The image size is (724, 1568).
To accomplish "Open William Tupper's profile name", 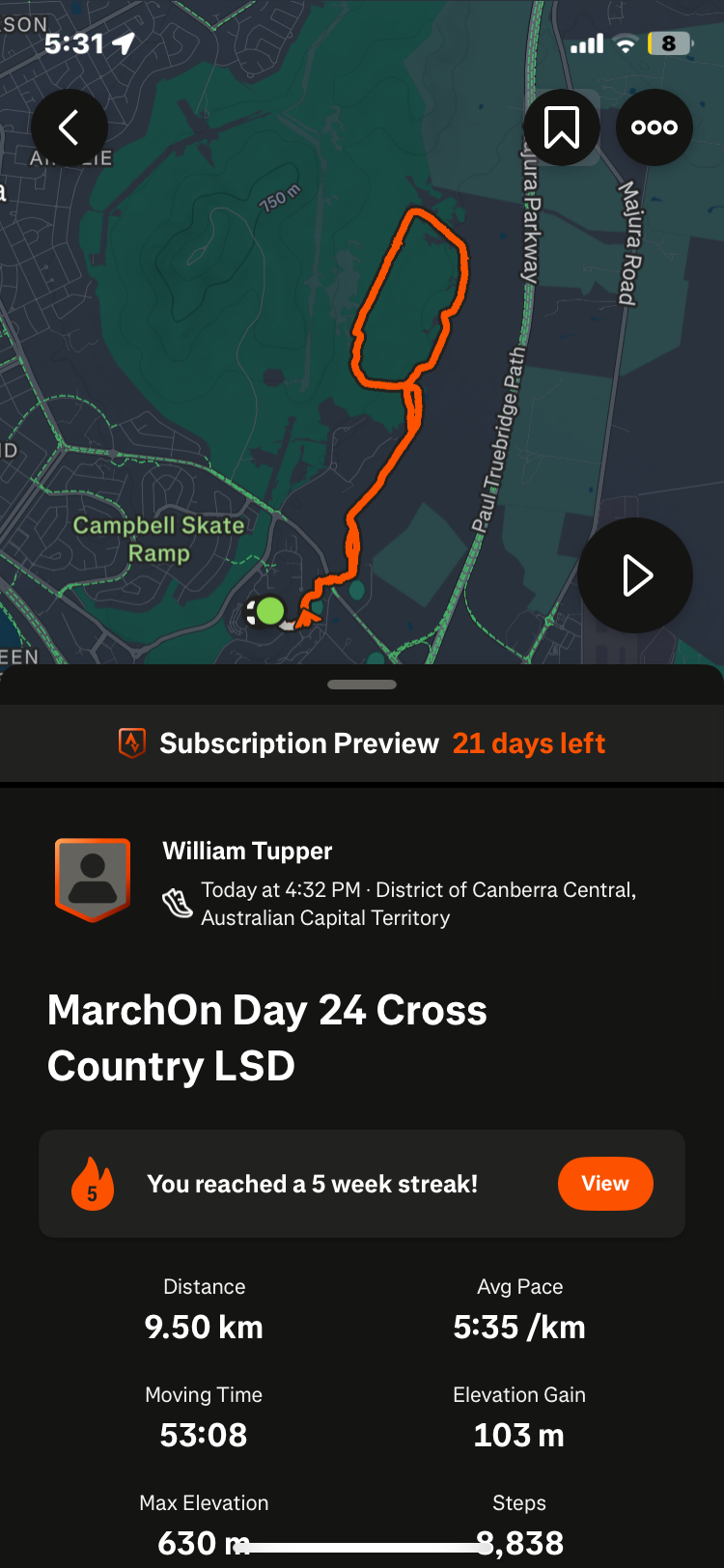I will tap(247, 851).
